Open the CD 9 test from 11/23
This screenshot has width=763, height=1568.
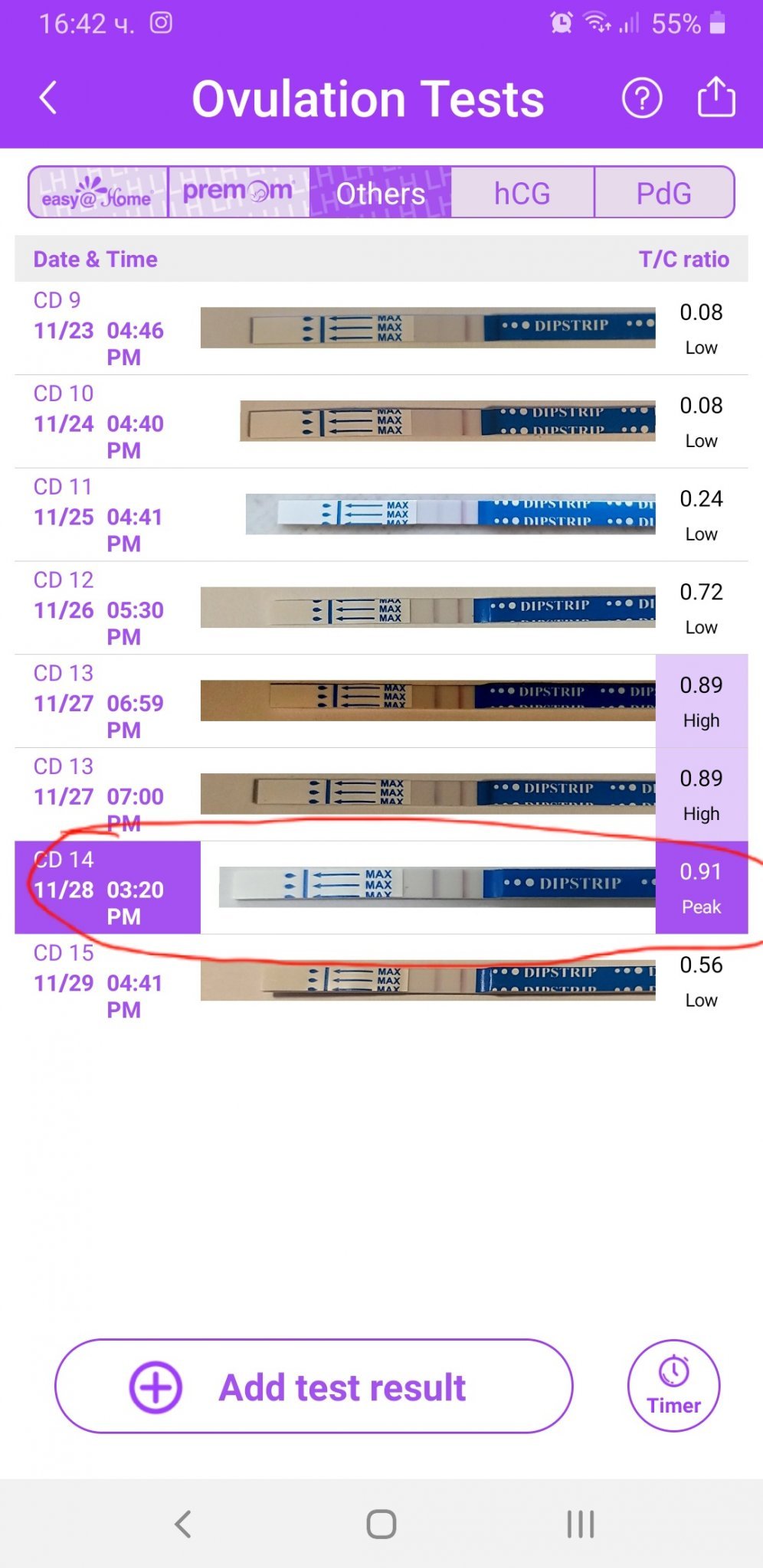tap(381, 328)
